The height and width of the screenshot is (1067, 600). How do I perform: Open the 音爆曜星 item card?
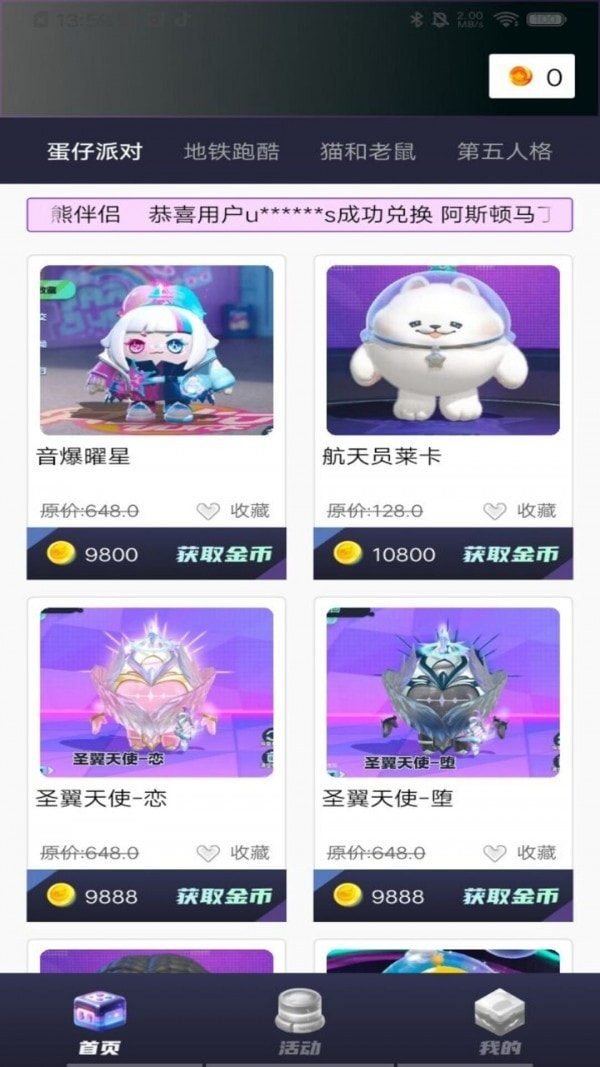coord(156,350)
